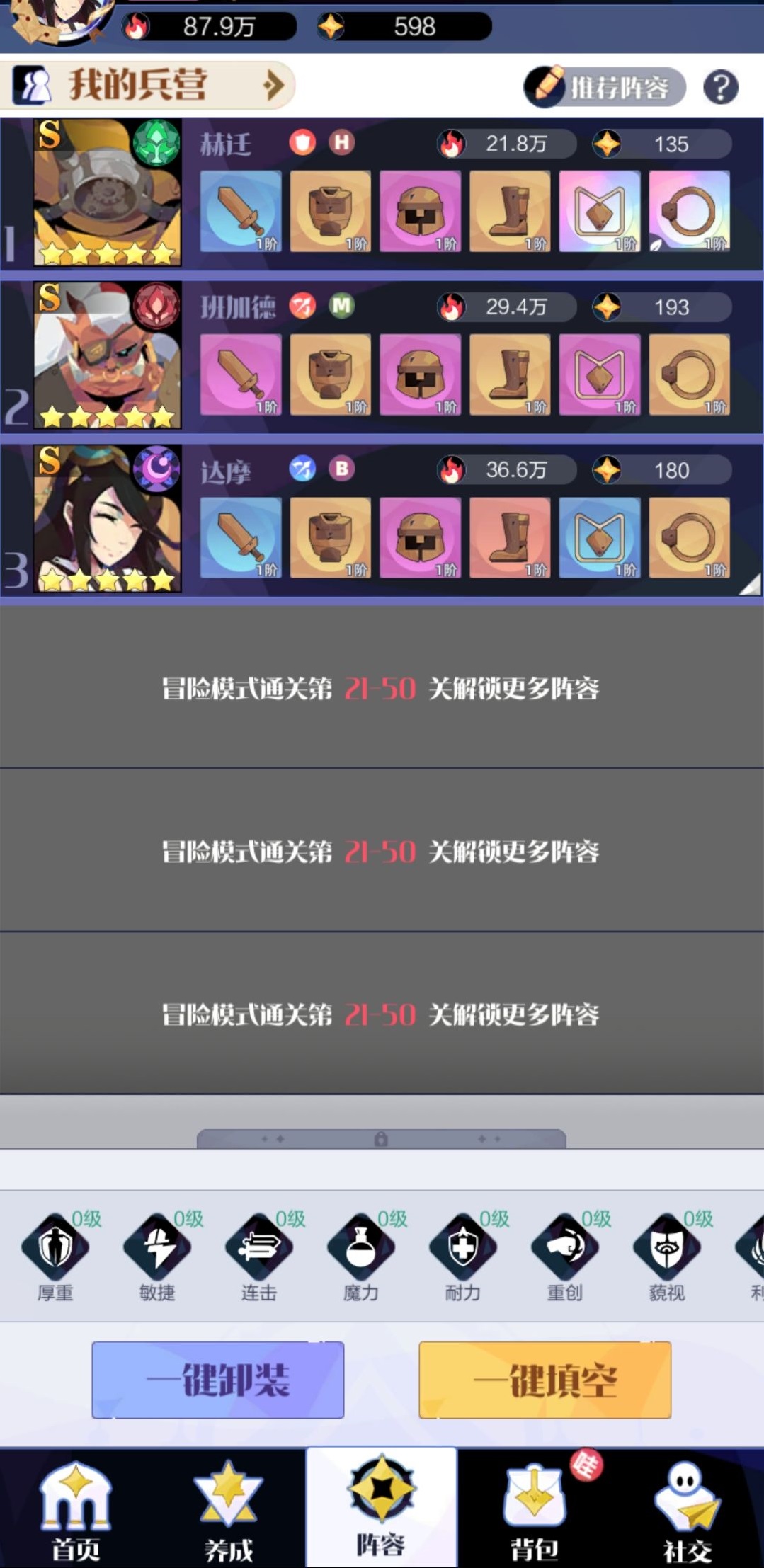Select hero 赫迁 portrait

[108, 192]
